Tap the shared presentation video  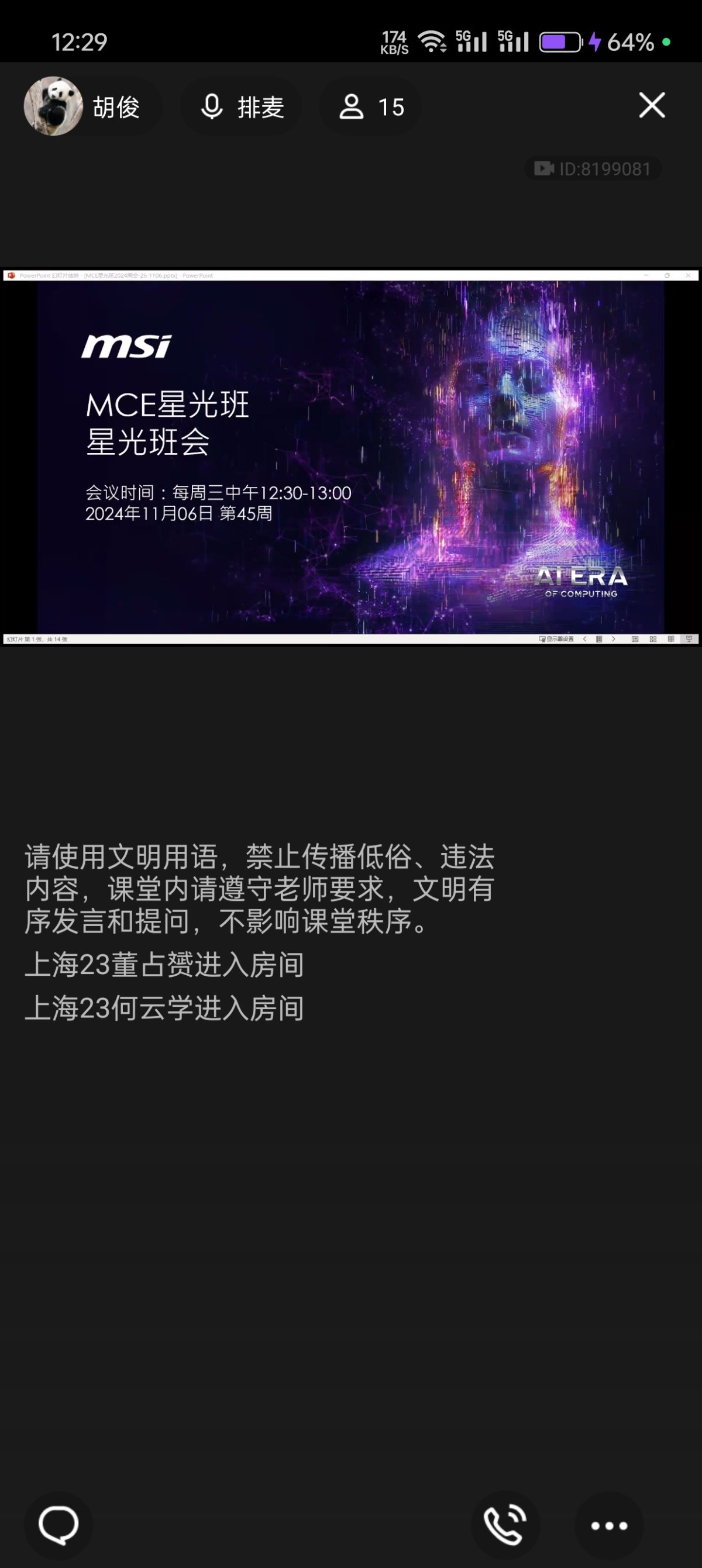[350, 457]
